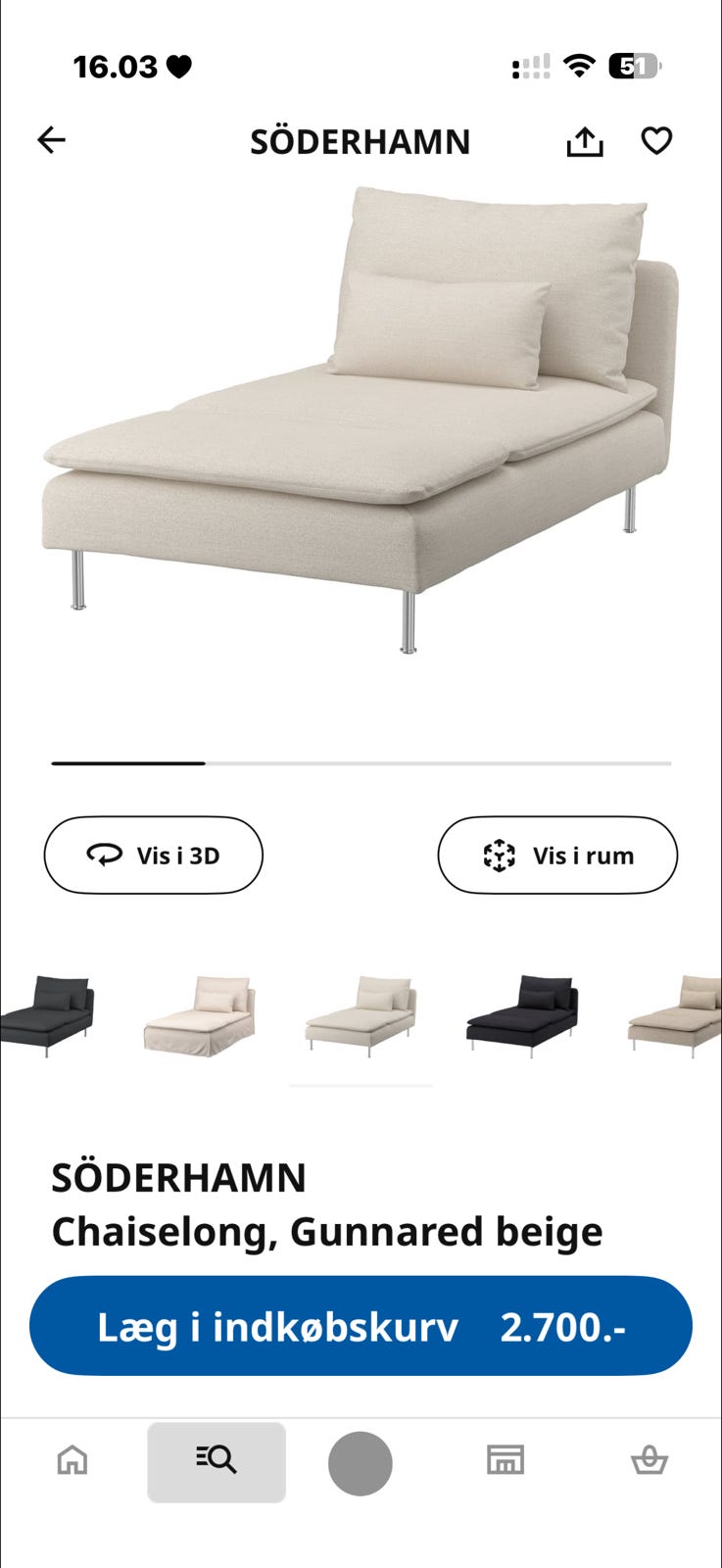Add SÖDERHAMN to favorites with the heart icon

(x=657, y=140)
